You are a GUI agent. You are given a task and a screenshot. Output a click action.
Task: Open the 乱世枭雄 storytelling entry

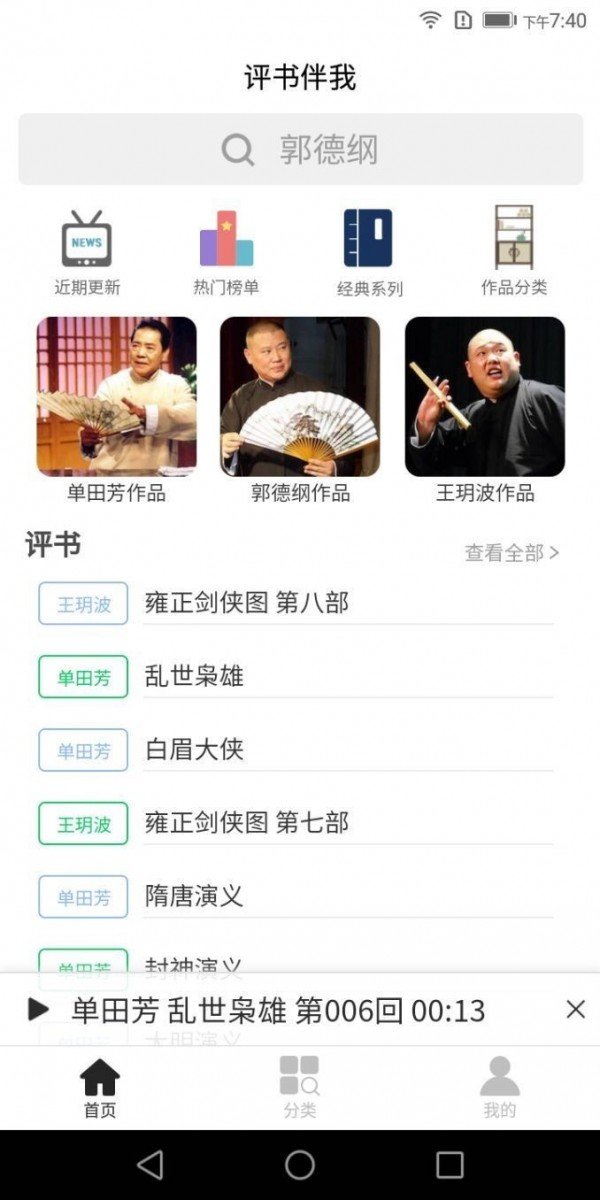click(195, 677)
